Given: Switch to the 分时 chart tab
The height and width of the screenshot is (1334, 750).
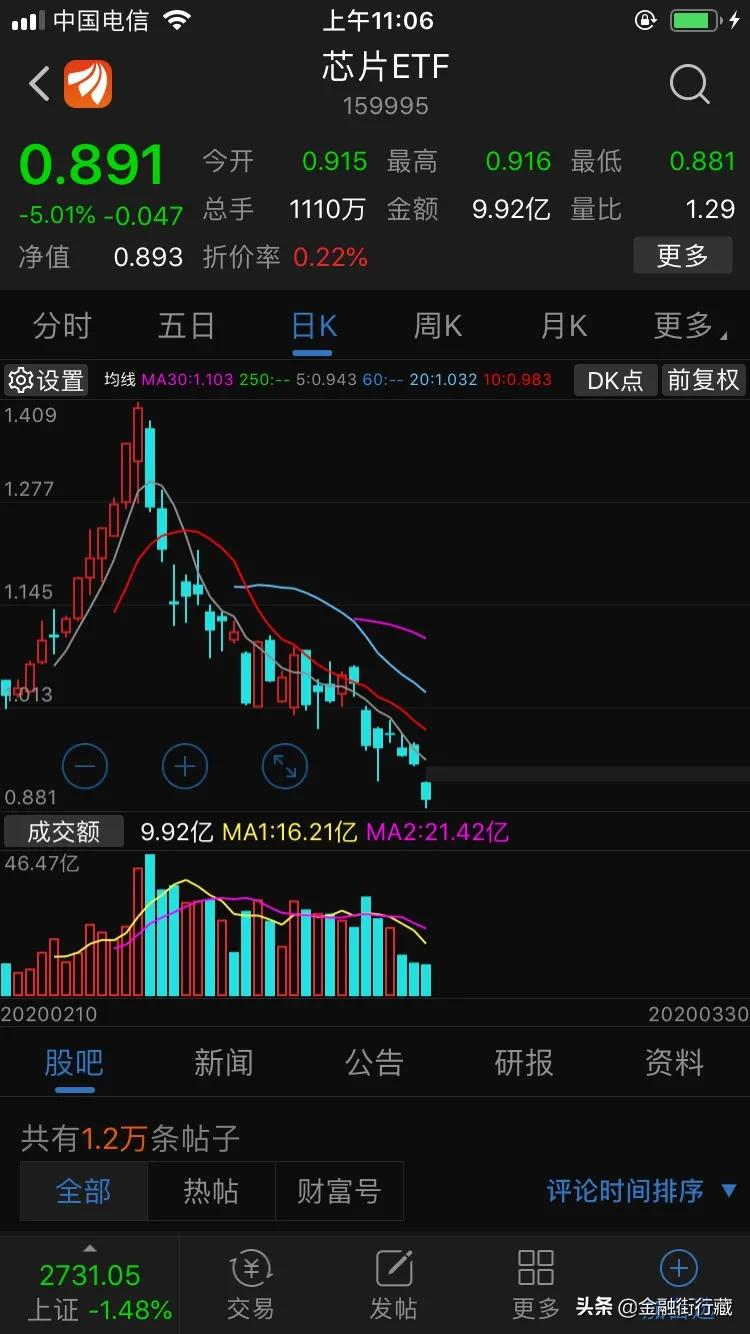Looking at the screenshot, I should [x=62, y=326].
